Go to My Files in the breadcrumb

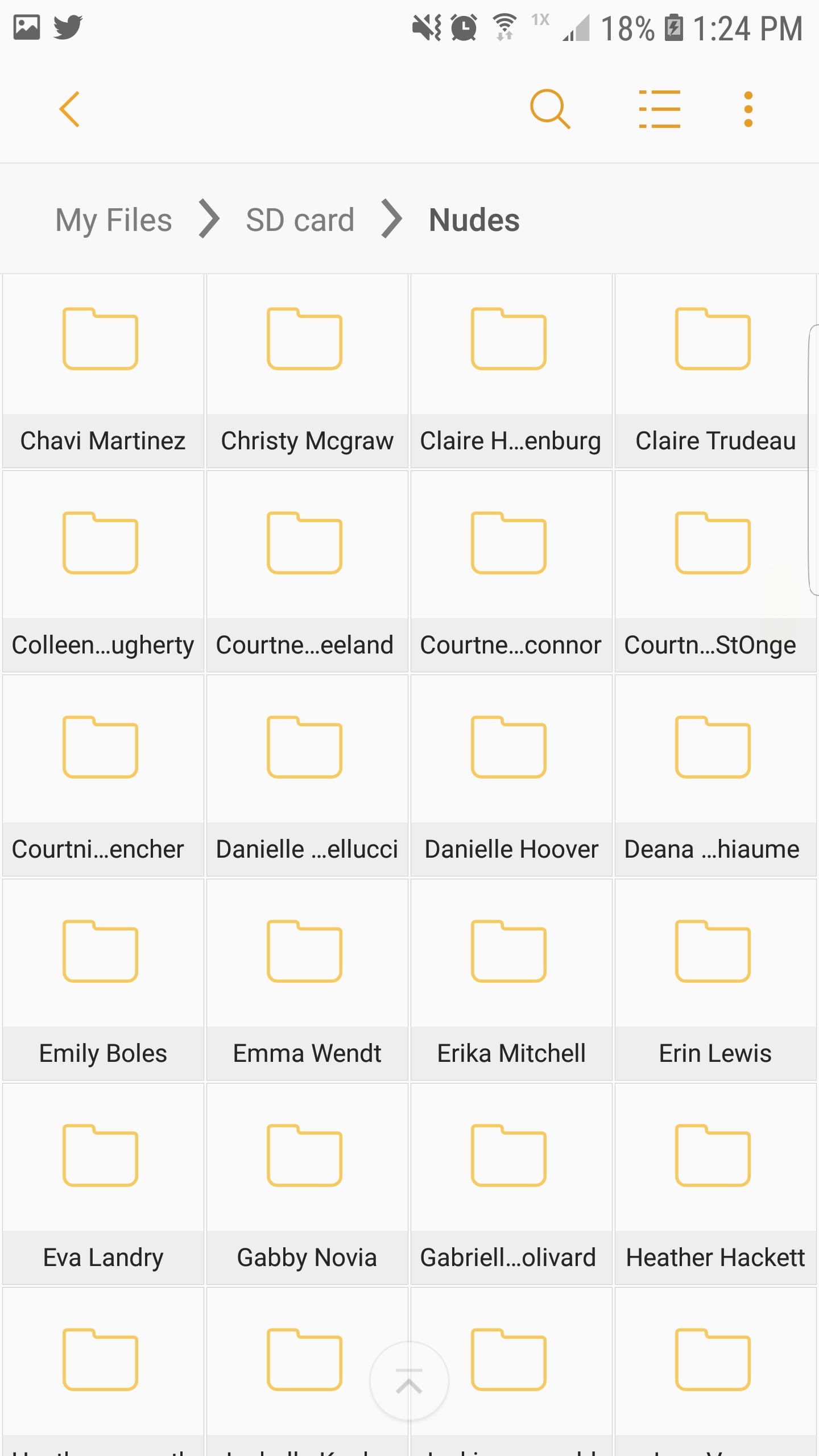pyautogui.click(x=114, y=220)
